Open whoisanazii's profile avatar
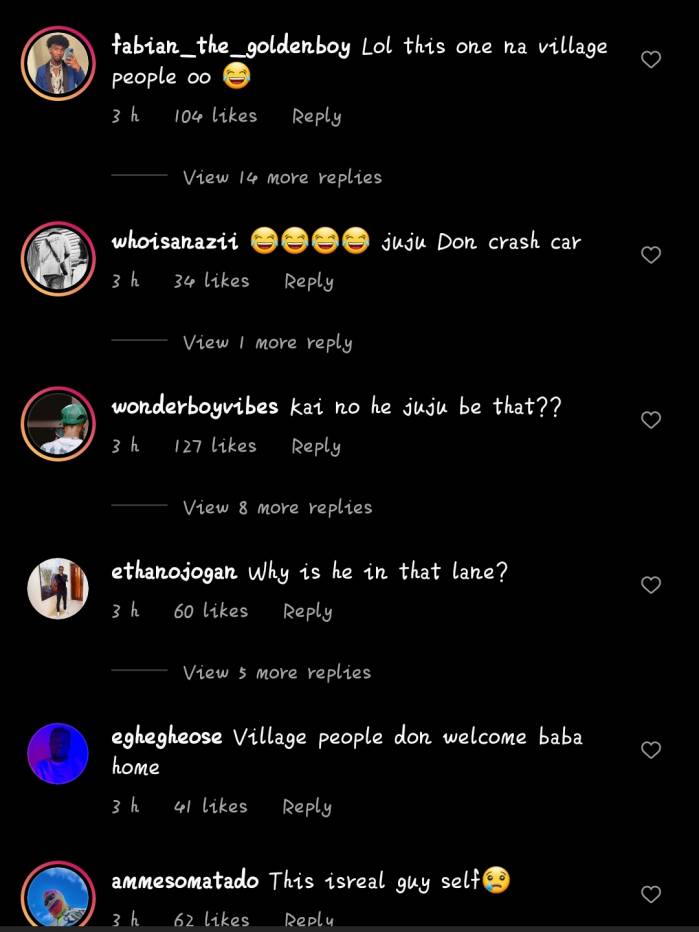 57,259
